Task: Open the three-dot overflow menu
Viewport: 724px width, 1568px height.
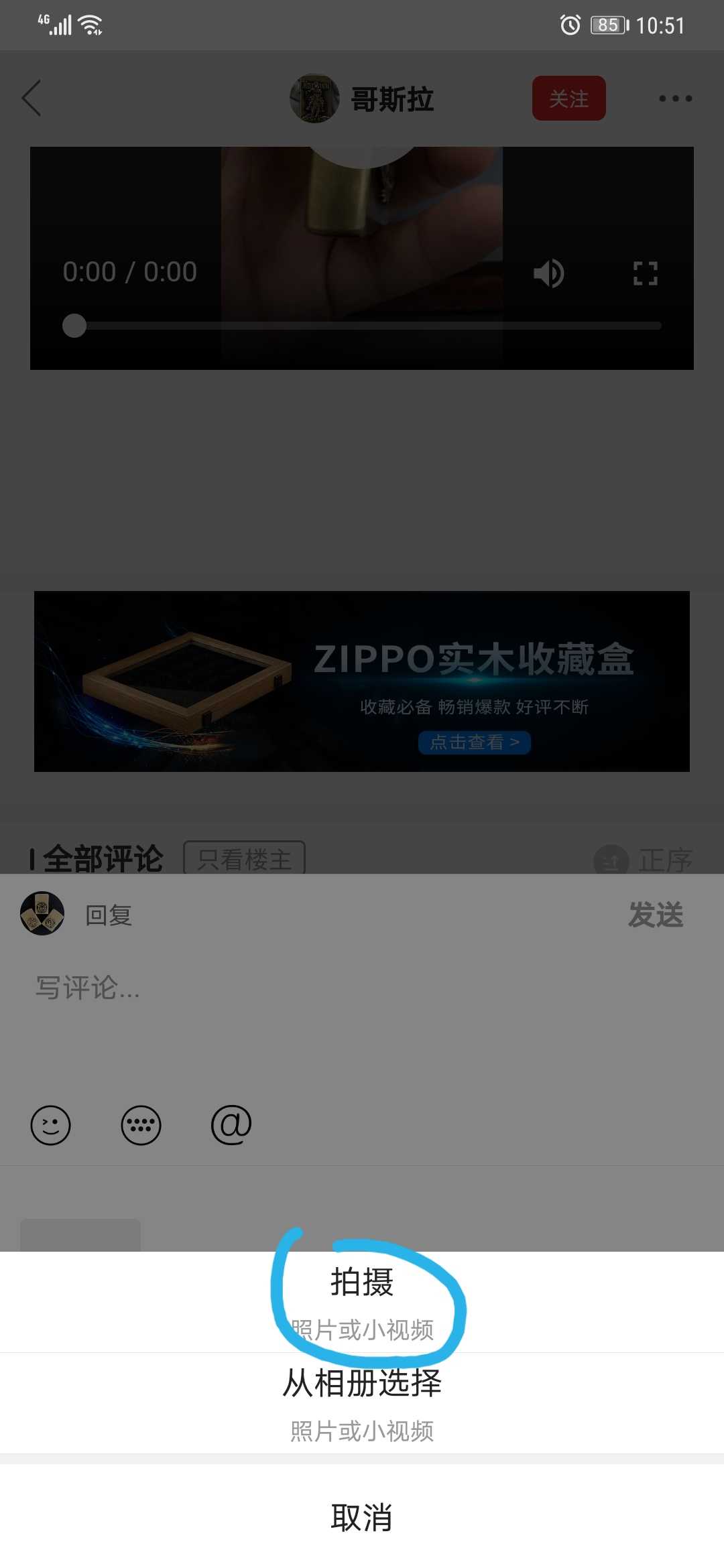Action: pyautogui.click(x=674, y=99)
